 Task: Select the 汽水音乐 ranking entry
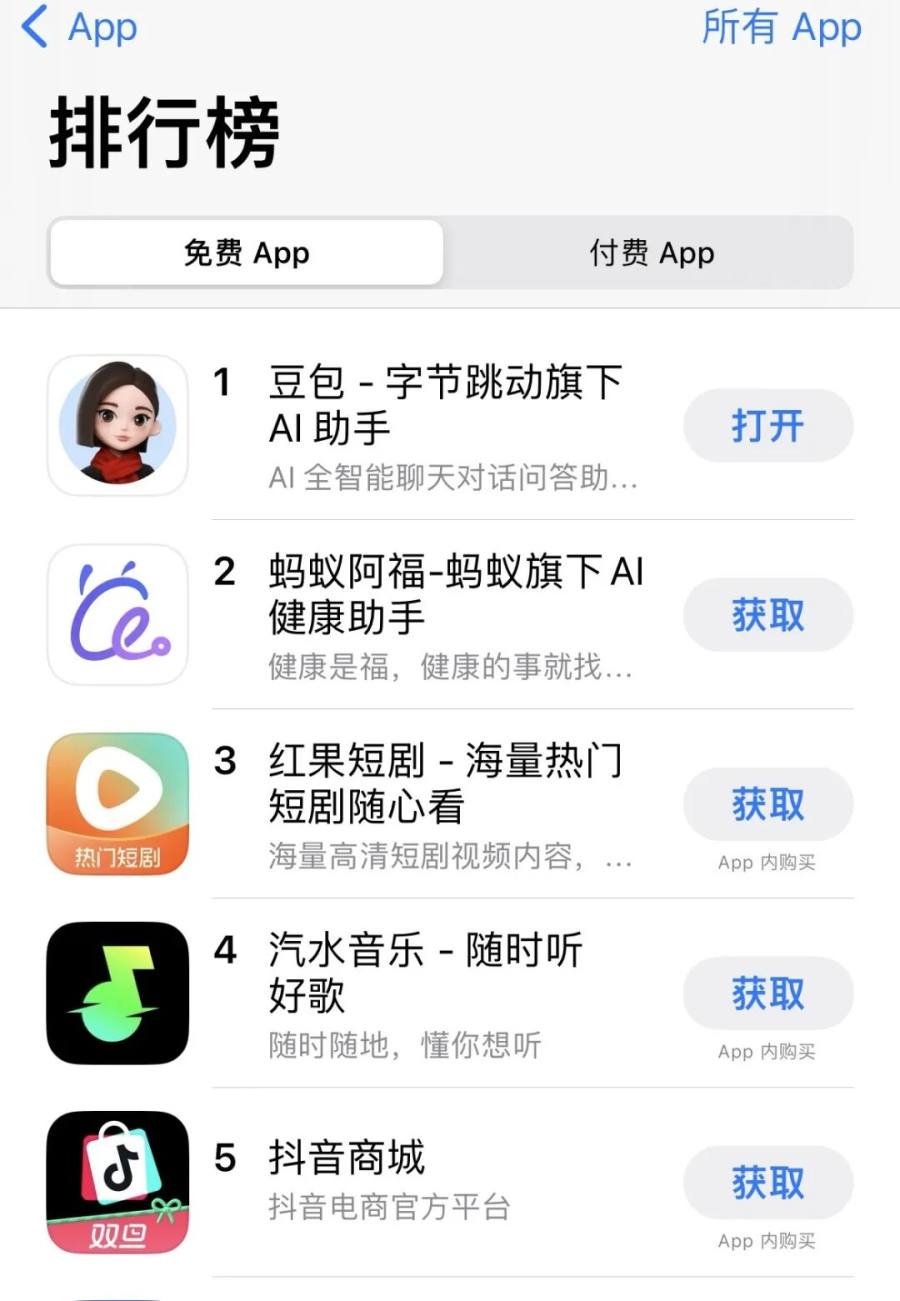pyautogui.click(x=425, y=972)
